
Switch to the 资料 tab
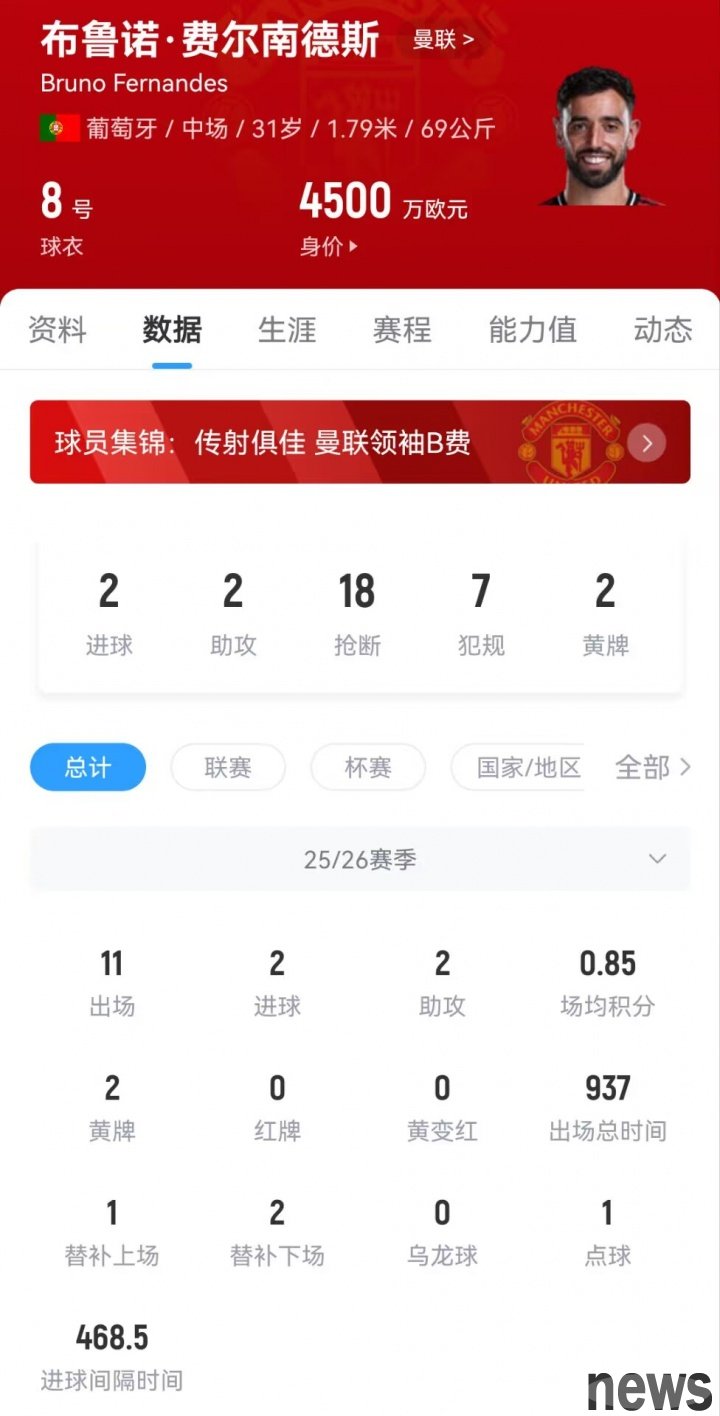point(57,330)
